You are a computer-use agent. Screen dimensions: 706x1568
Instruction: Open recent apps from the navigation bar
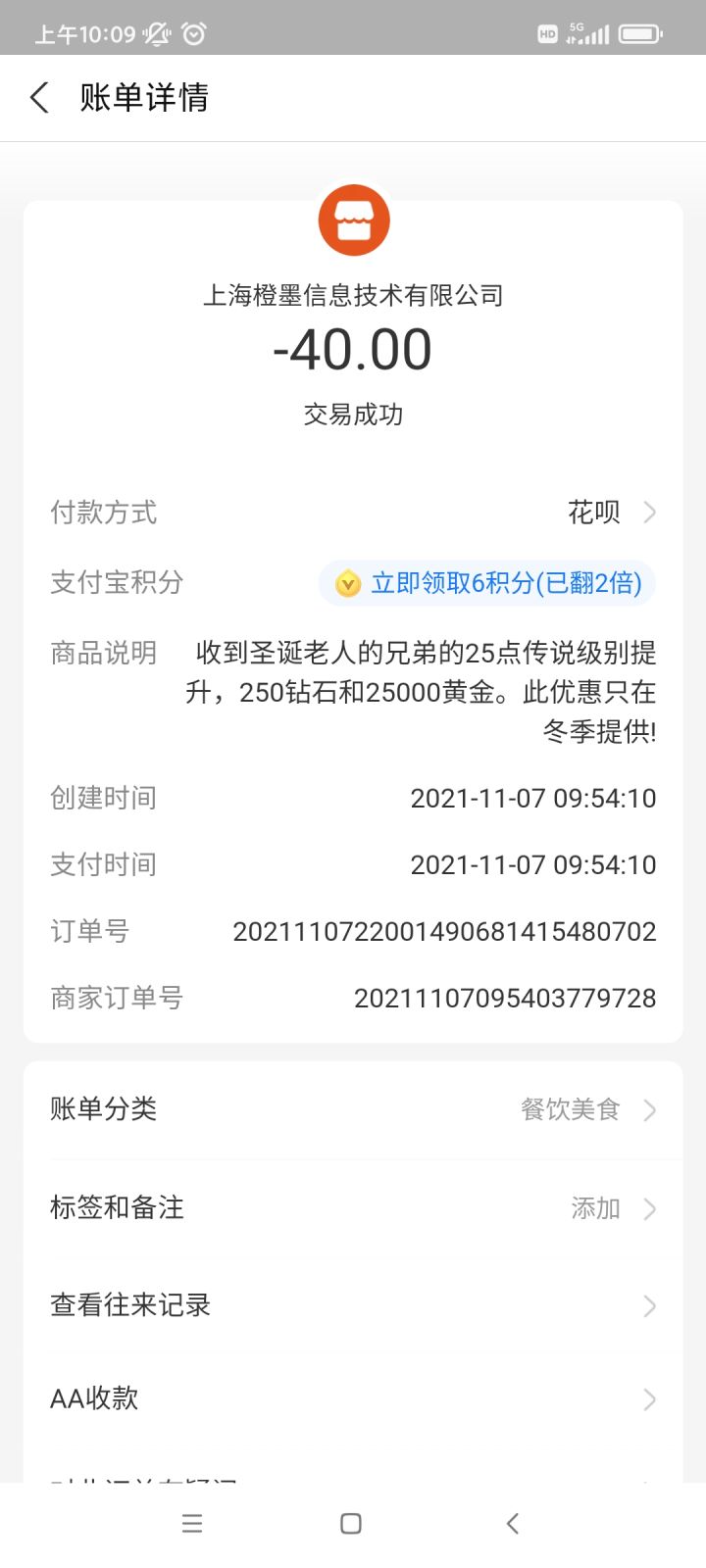pyautogui.click(x=192, y=1523)
